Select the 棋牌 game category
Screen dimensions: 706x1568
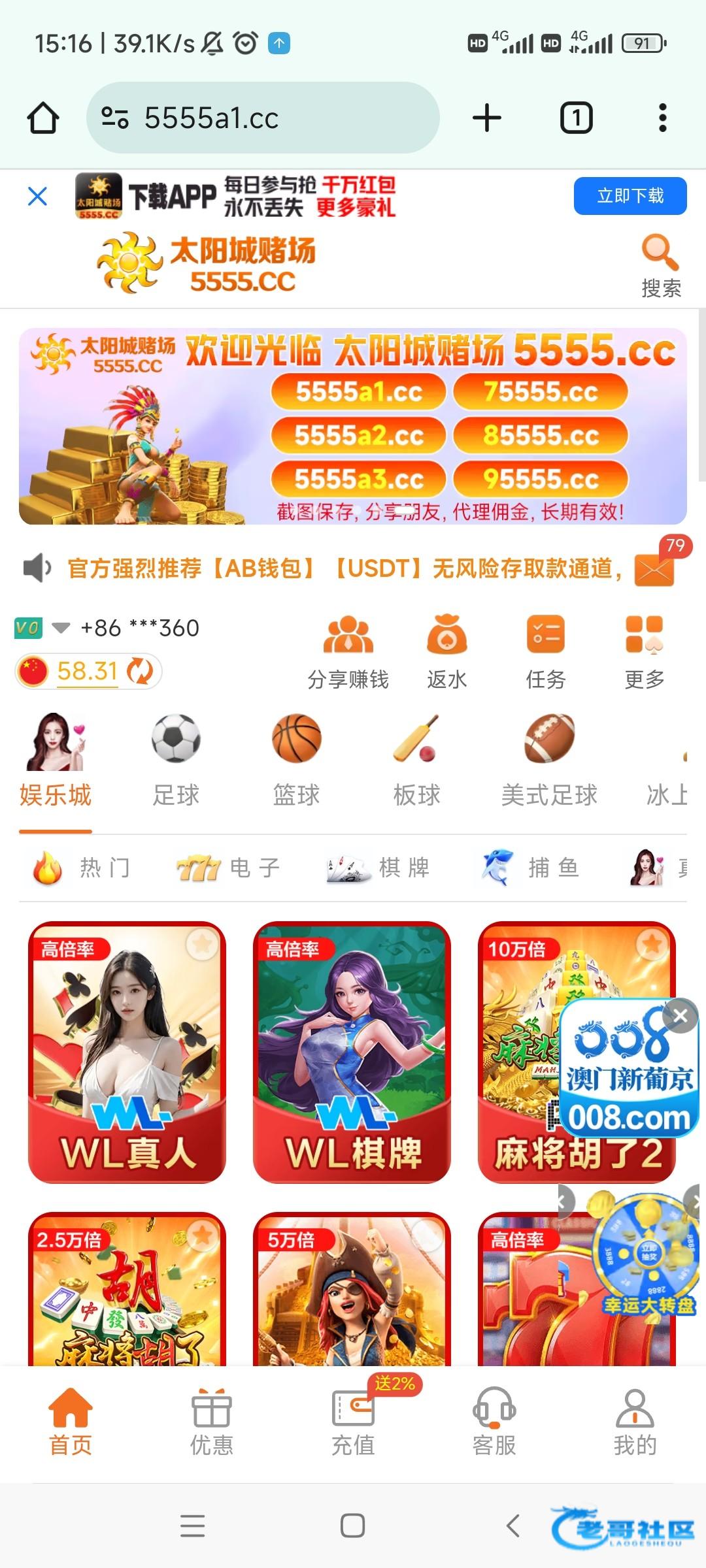click(x=378, y=868)
